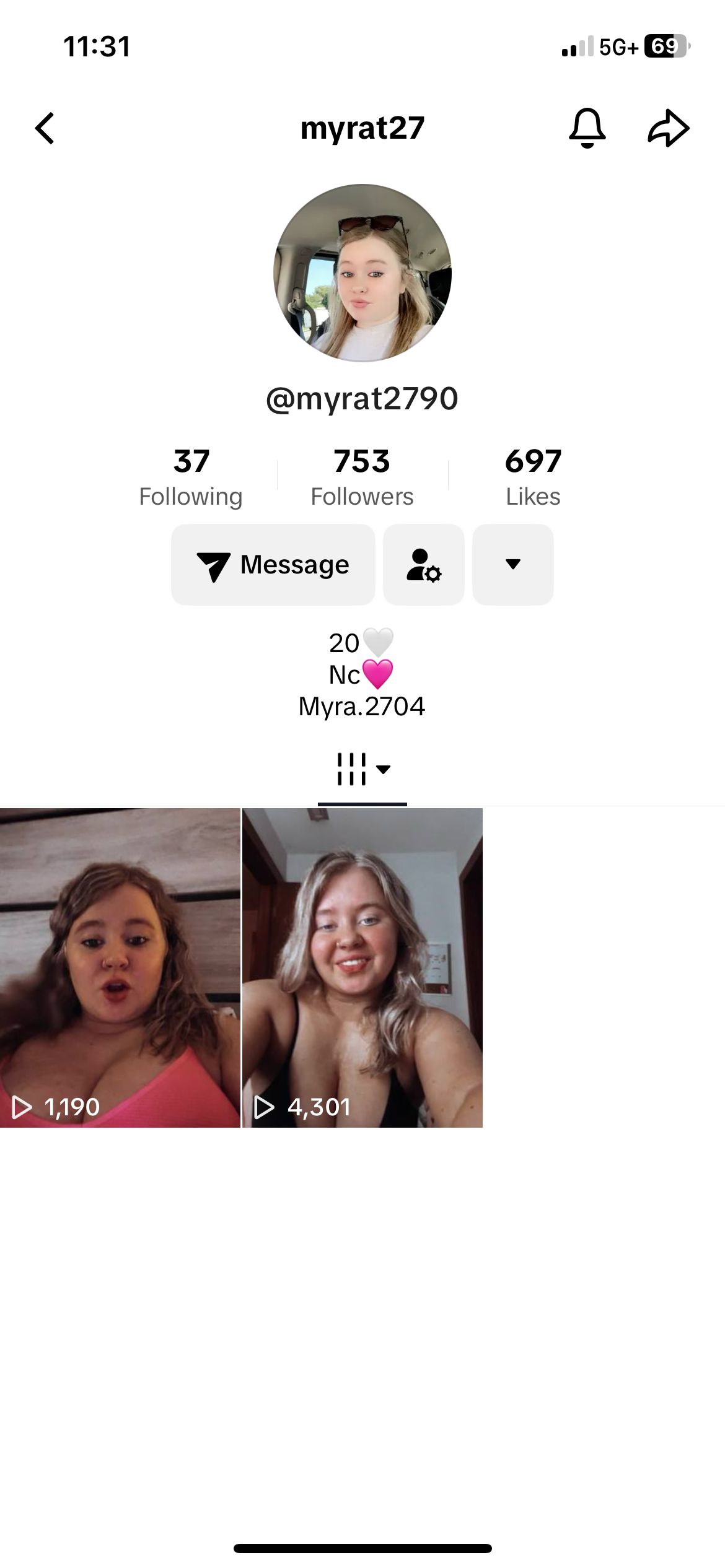Open the videos grid tab sort dropdown
The image size is (725, 1568).
click(362, 770)
